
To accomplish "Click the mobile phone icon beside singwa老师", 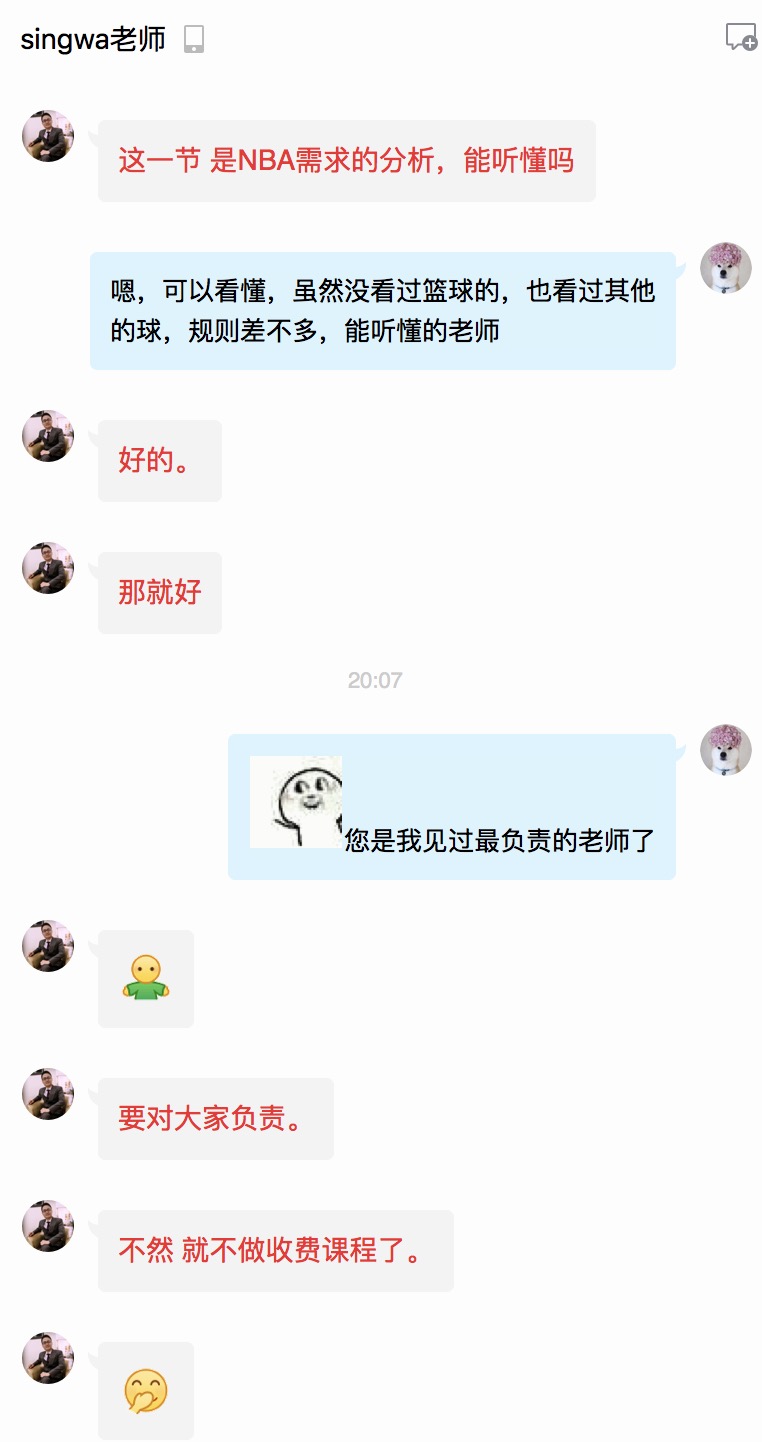I will [193, 38].
